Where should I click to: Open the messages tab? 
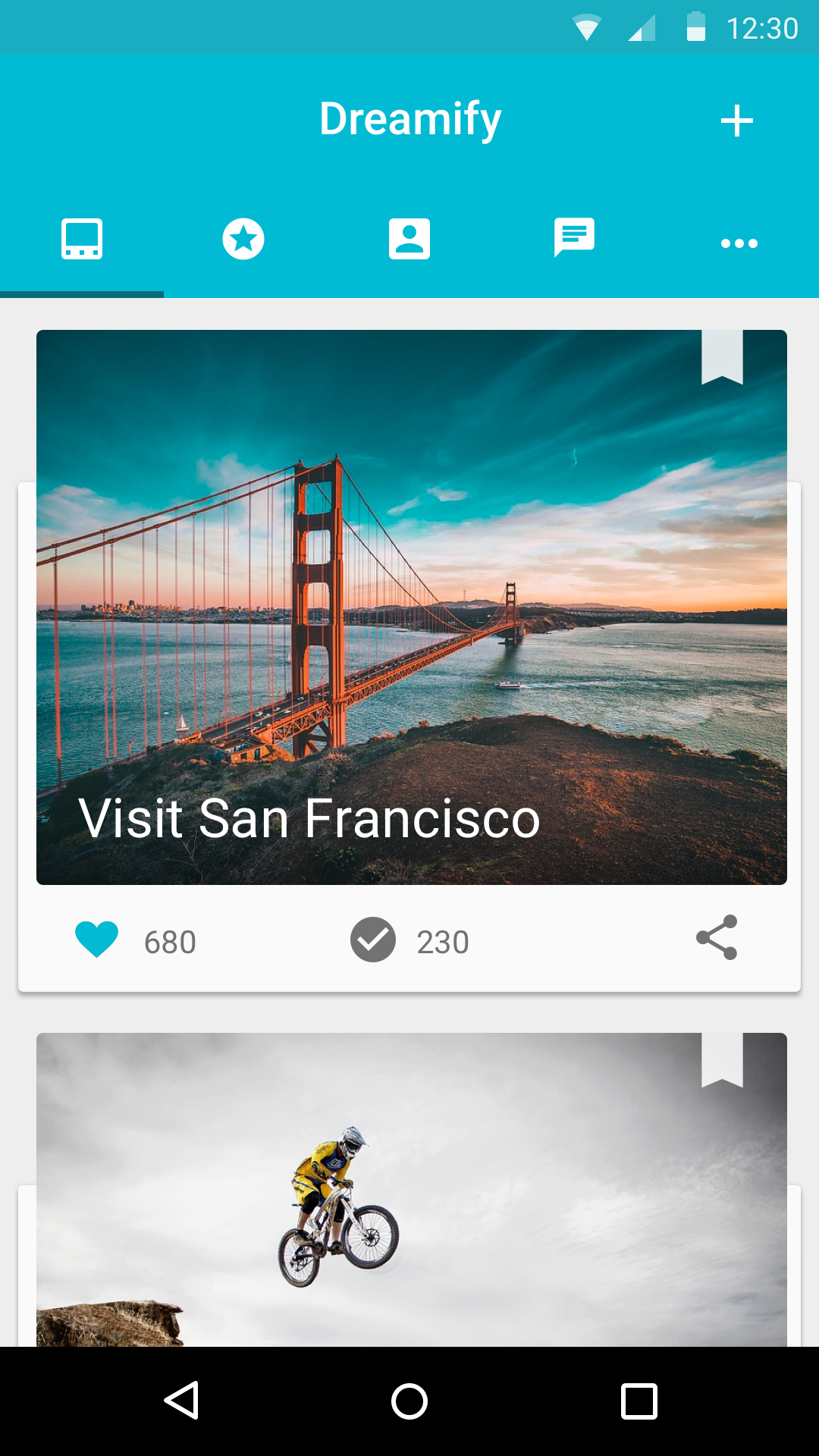point(574,238)
